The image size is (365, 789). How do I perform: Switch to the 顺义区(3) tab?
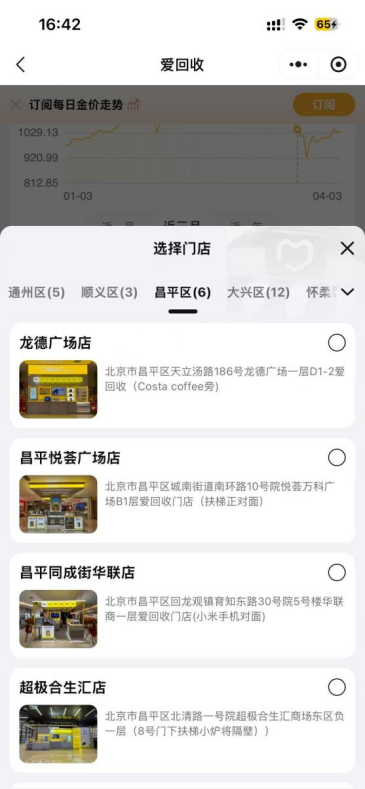pyautogui.click(x=109, y=292)
